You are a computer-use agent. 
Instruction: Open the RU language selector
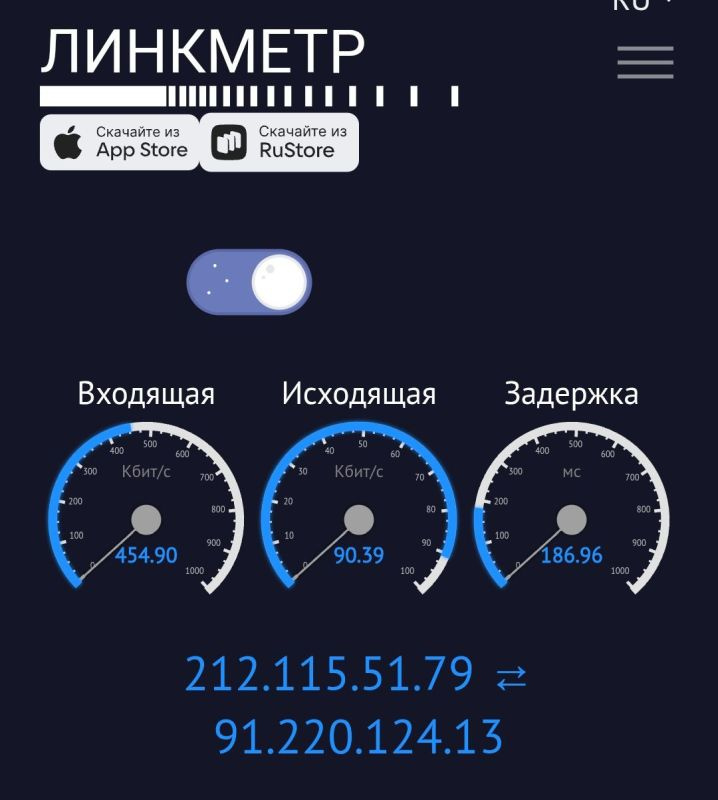pyautogui.click(x=640, y=5)
